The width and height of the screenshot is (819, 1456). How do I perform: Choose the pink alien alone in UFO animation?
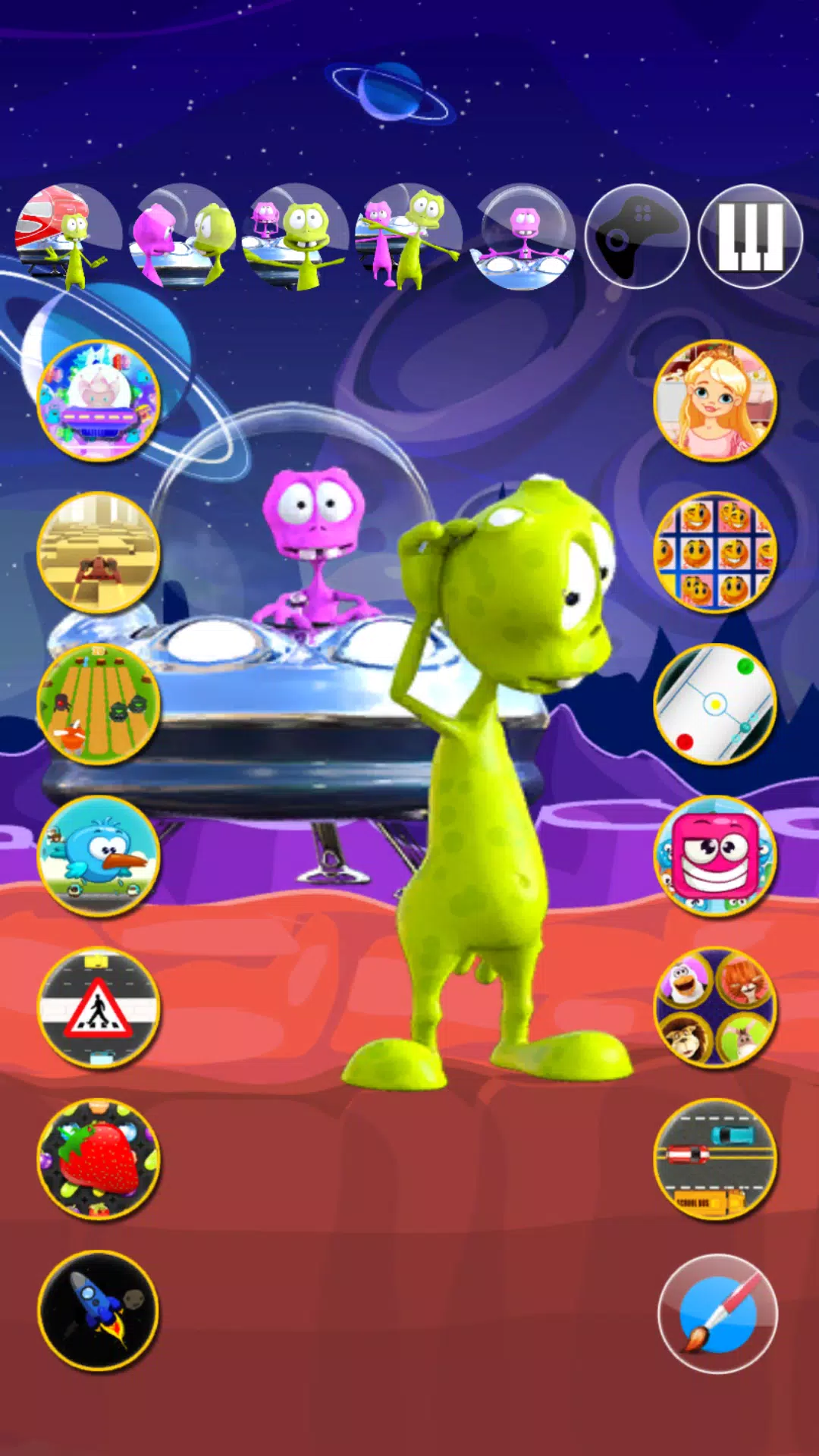523,236
